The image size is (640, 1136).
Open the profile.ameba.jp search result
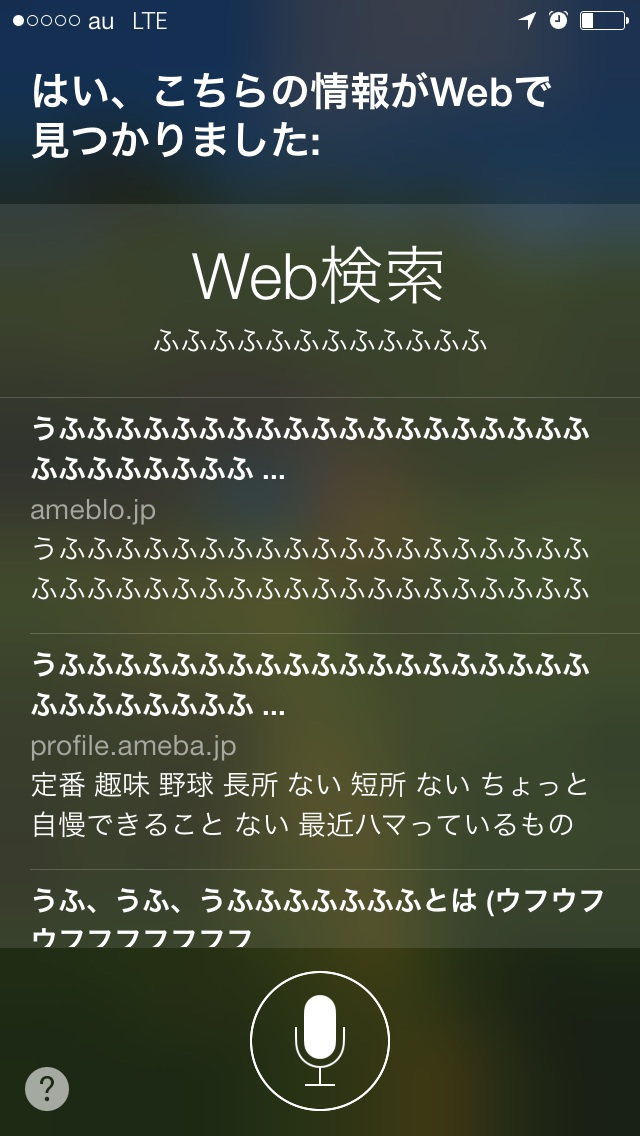310,746
